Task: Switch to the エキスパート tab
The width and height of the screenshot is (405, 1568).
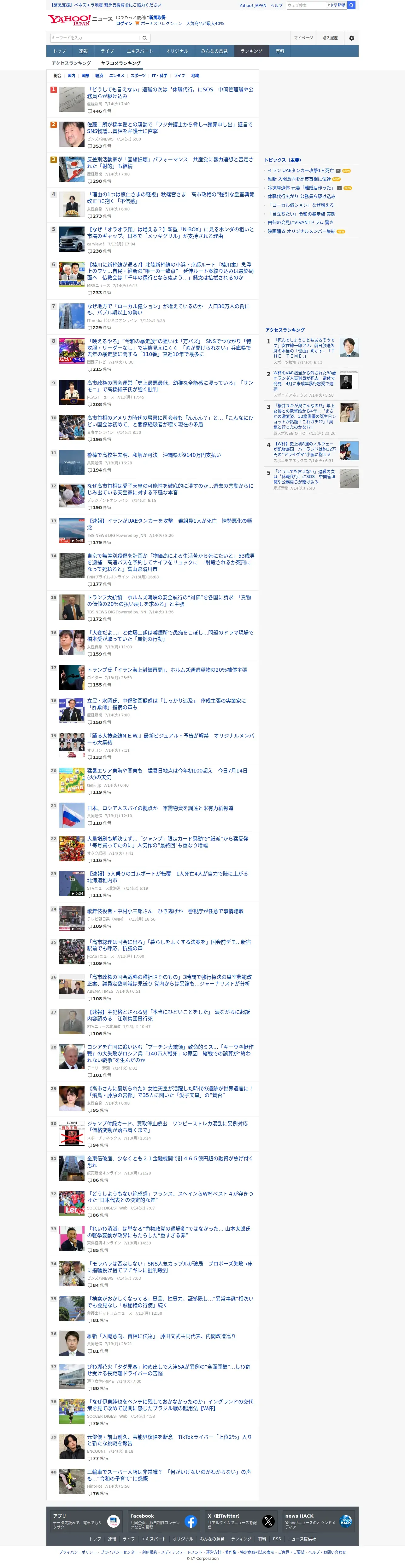Action: [140, 51]
